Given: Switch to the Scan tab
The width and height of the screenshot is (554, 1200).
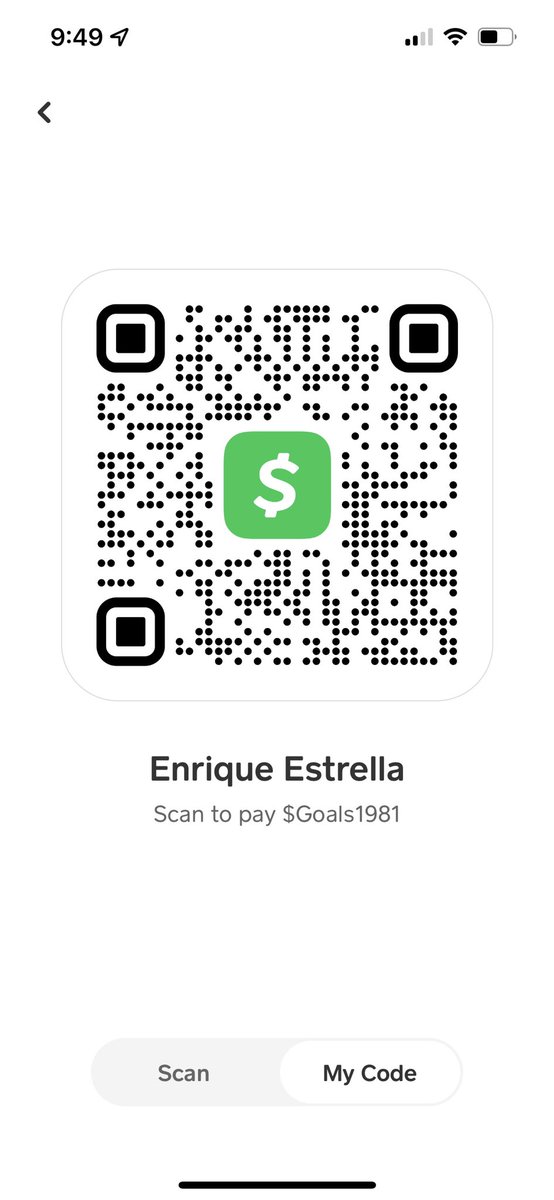Looking at the screenshot, I should (184, 1074).
